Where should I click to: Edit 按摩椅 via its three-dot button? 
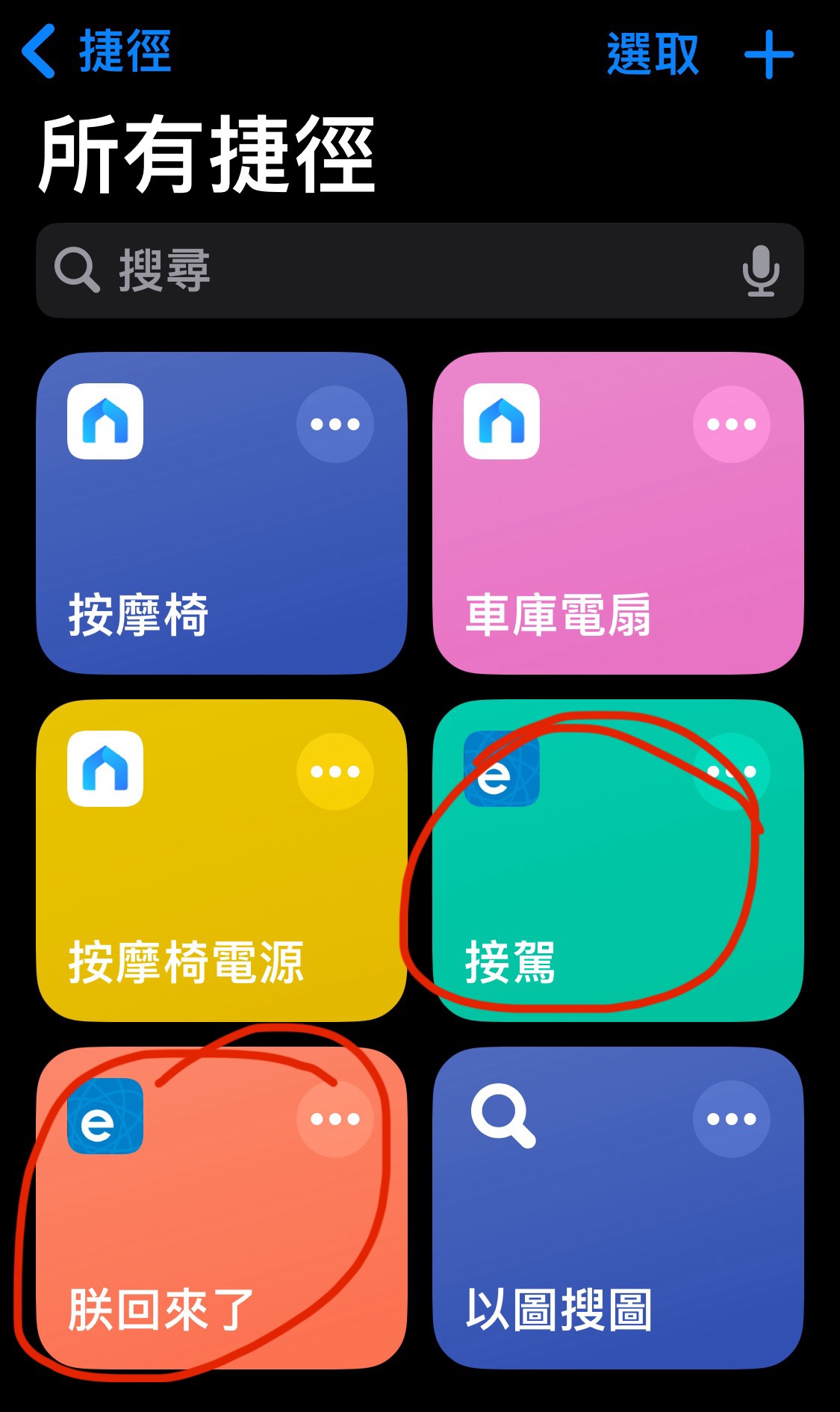[335, 424]
